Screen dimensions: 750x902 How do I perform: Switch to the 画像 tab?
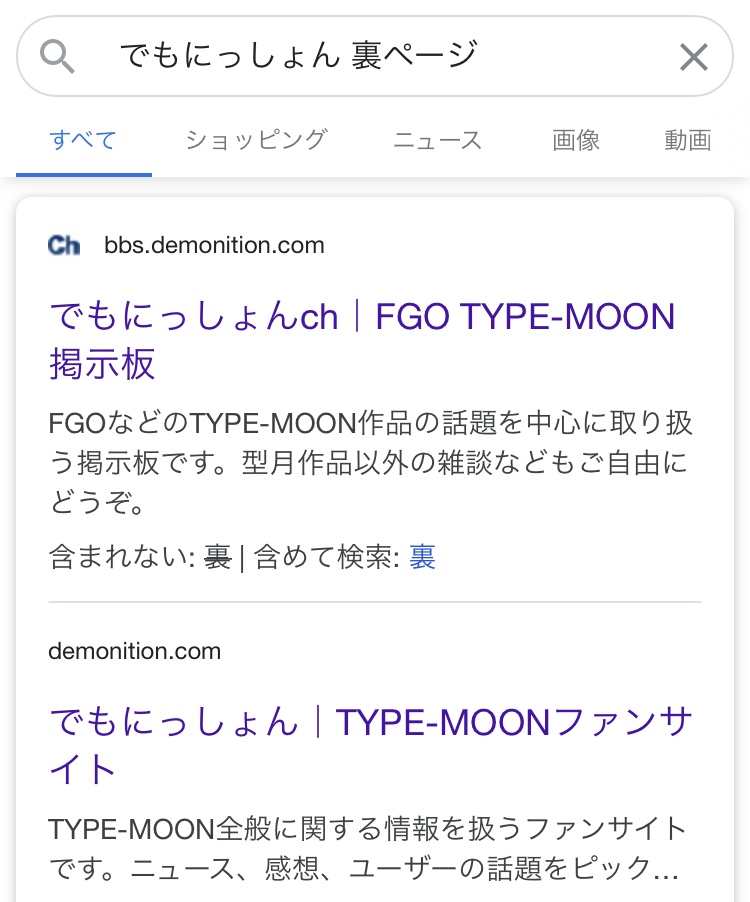click(576, 140)
